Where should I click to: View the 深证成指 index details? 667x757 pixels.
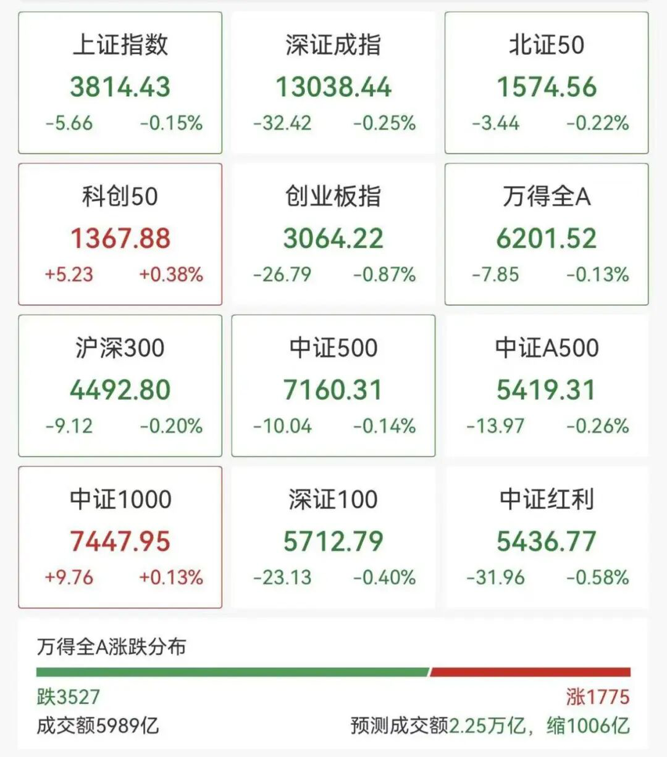click(333, 84)
